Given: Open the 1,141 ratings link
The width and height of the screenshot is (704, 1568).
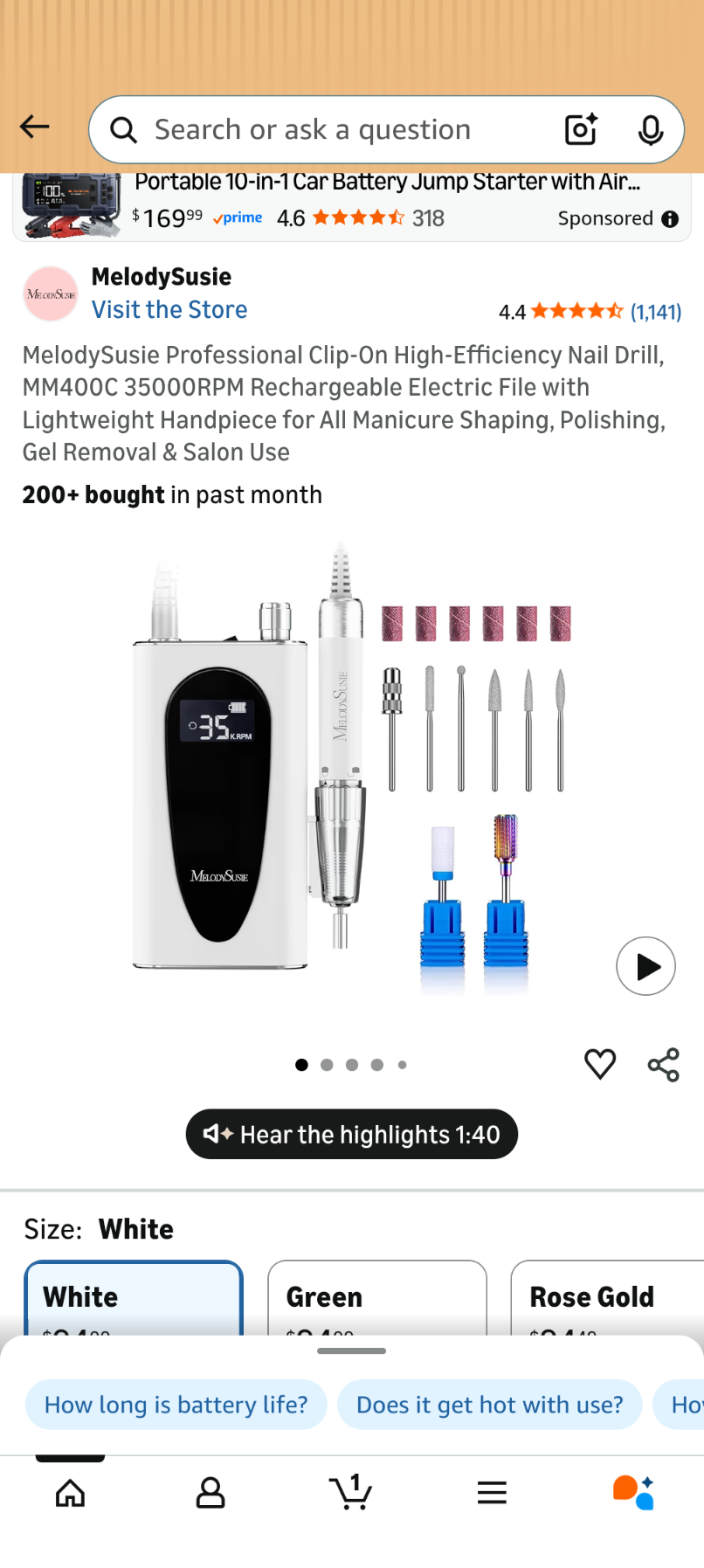Looking at the screenshot, I should pos(655,312).
